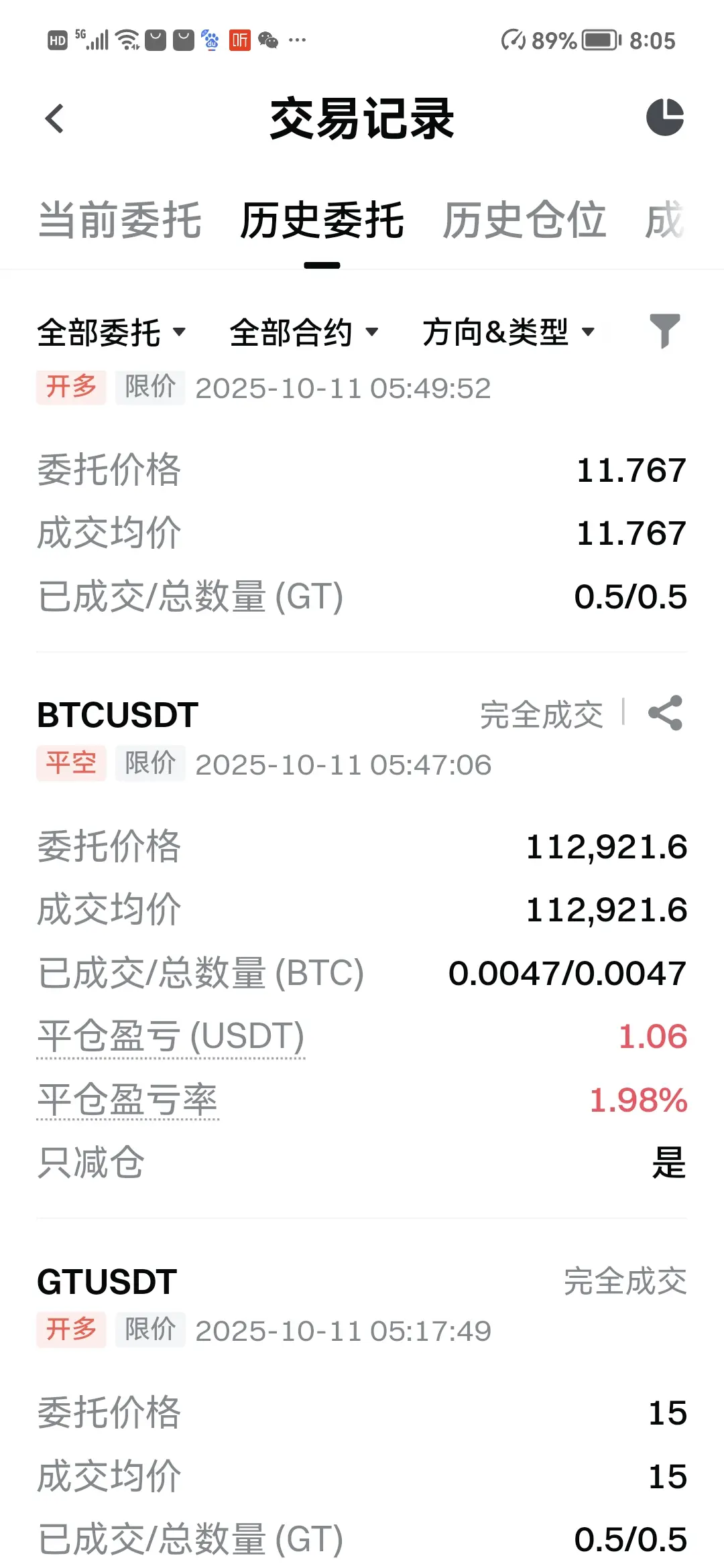Select the 历史委托 tab
The height and width of the screenshot is (1568, 724).
322,220
